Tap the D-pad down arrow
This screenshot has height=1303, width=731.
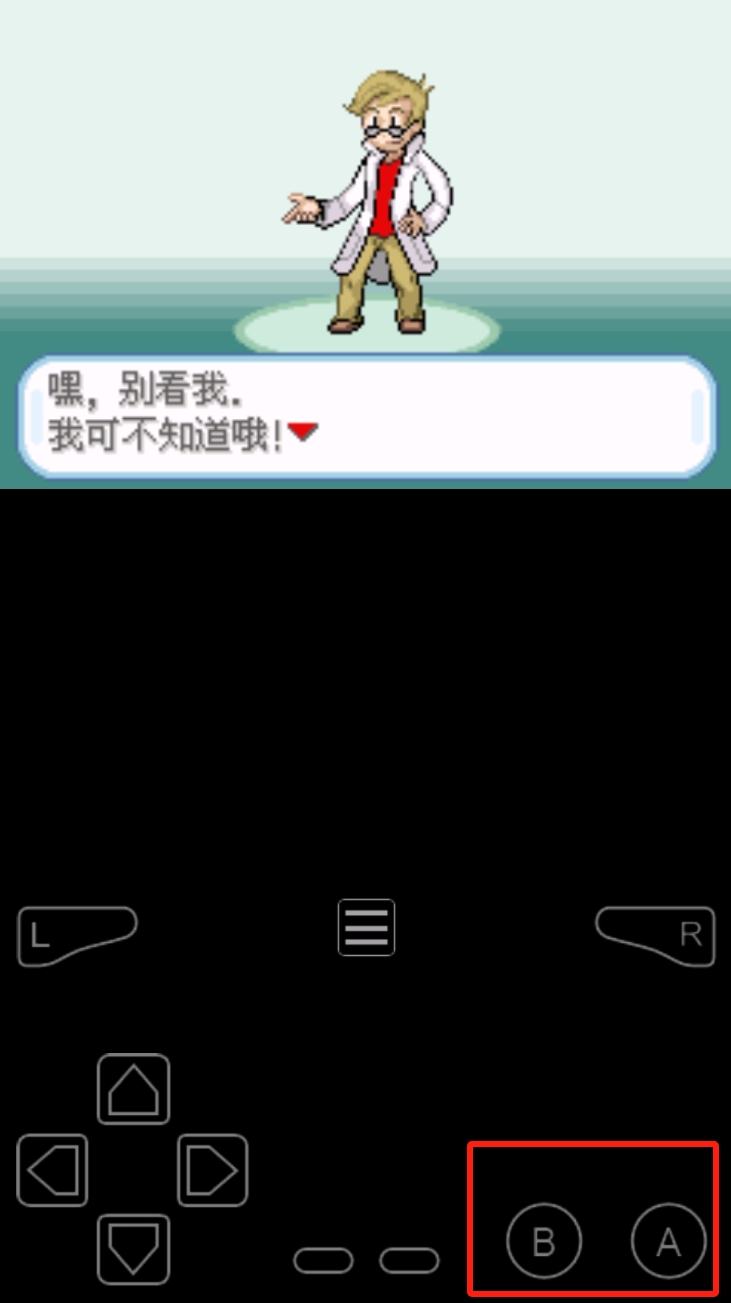[133, 1249]
